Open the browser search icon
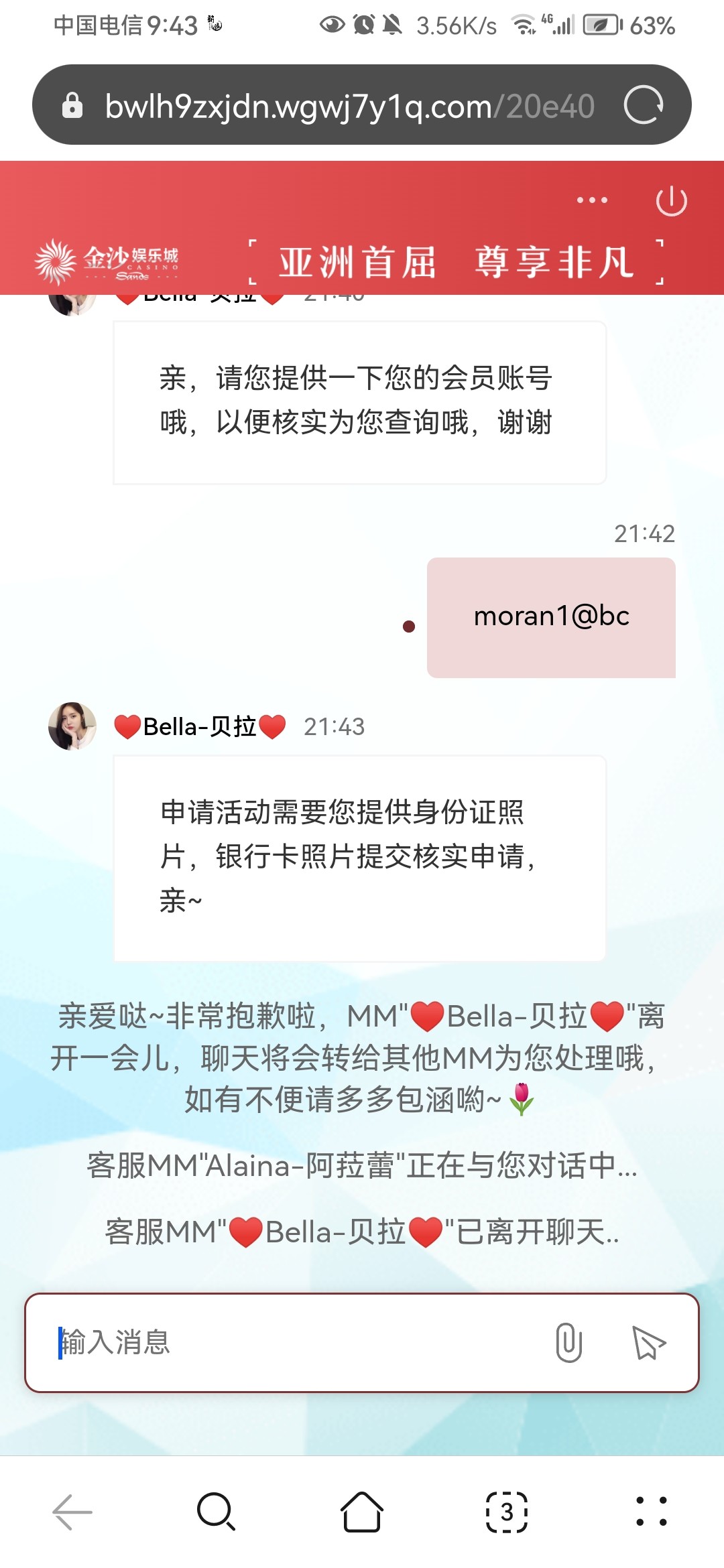The image size is (724, 1568). point(216,1512)
